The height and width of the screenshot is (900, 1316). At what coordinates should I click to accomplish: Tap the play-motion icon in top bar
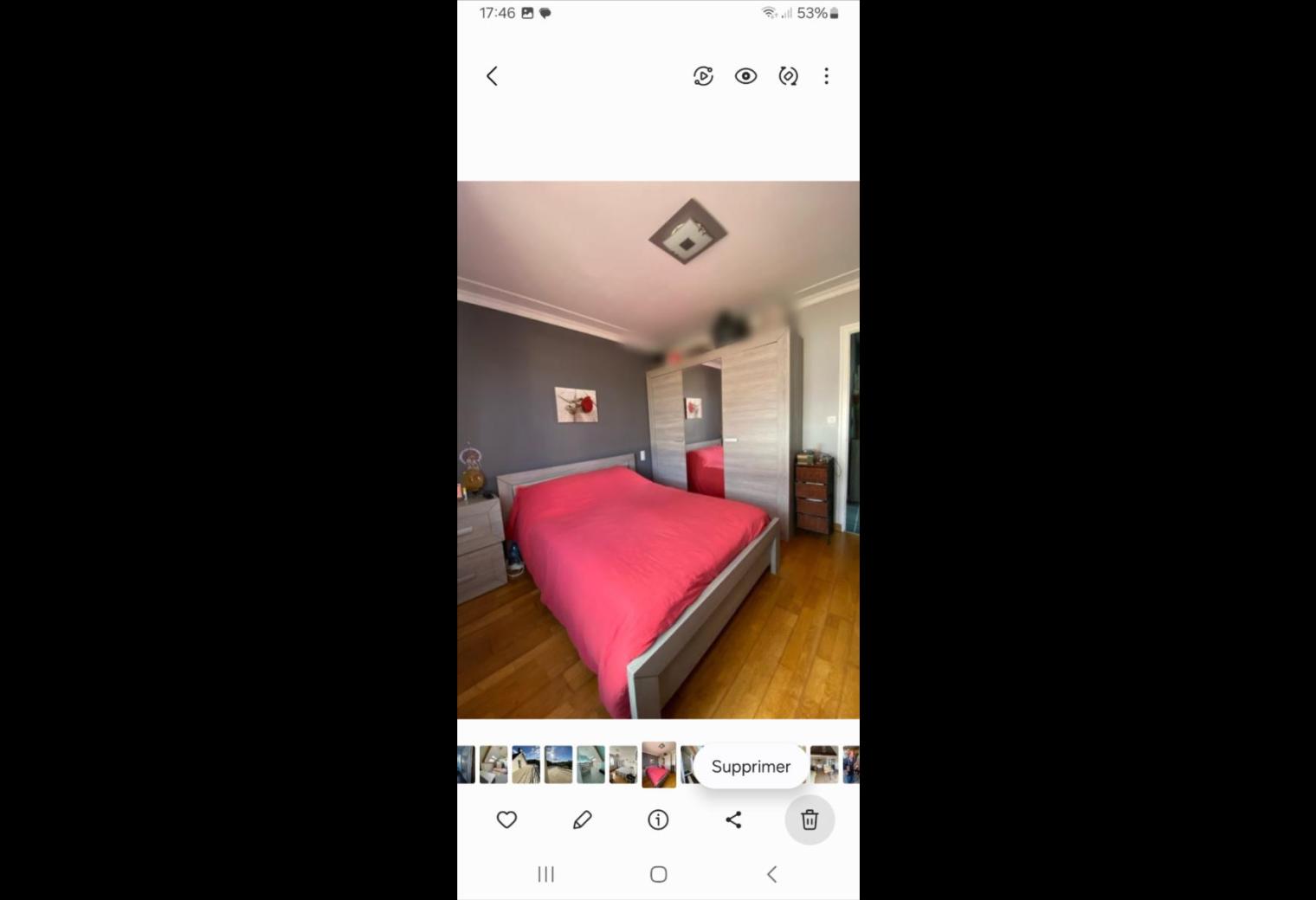pyautogui.click(x=703, y=76)
